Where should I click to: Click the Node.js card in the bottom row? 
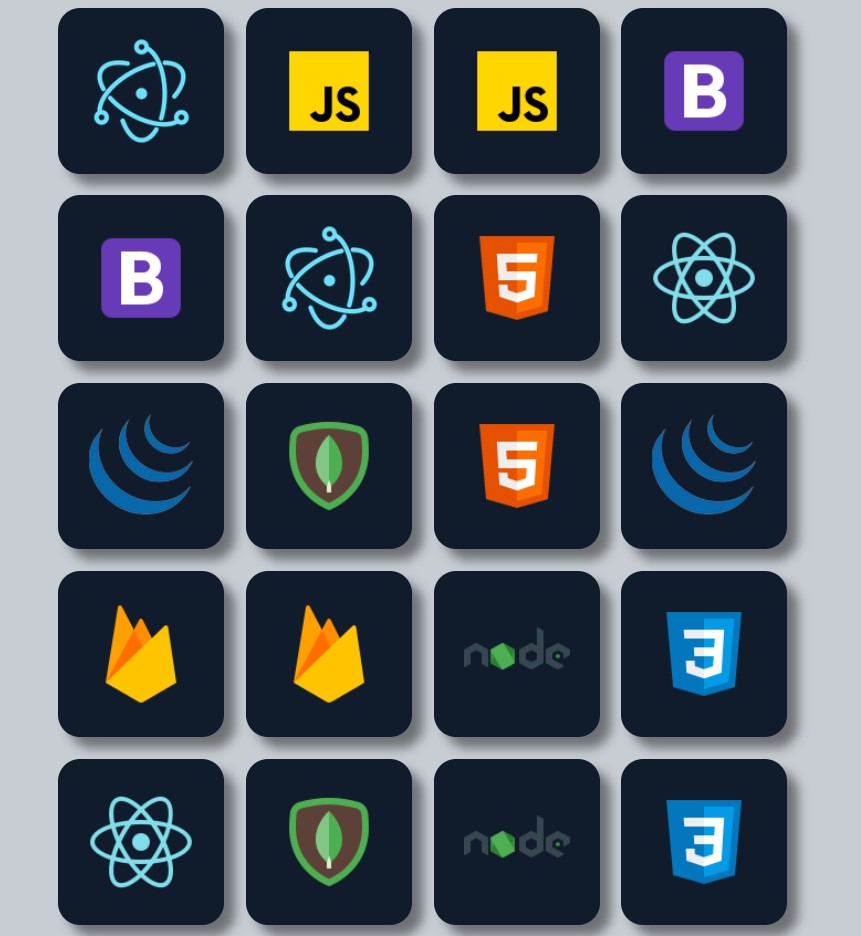(516, 840)
